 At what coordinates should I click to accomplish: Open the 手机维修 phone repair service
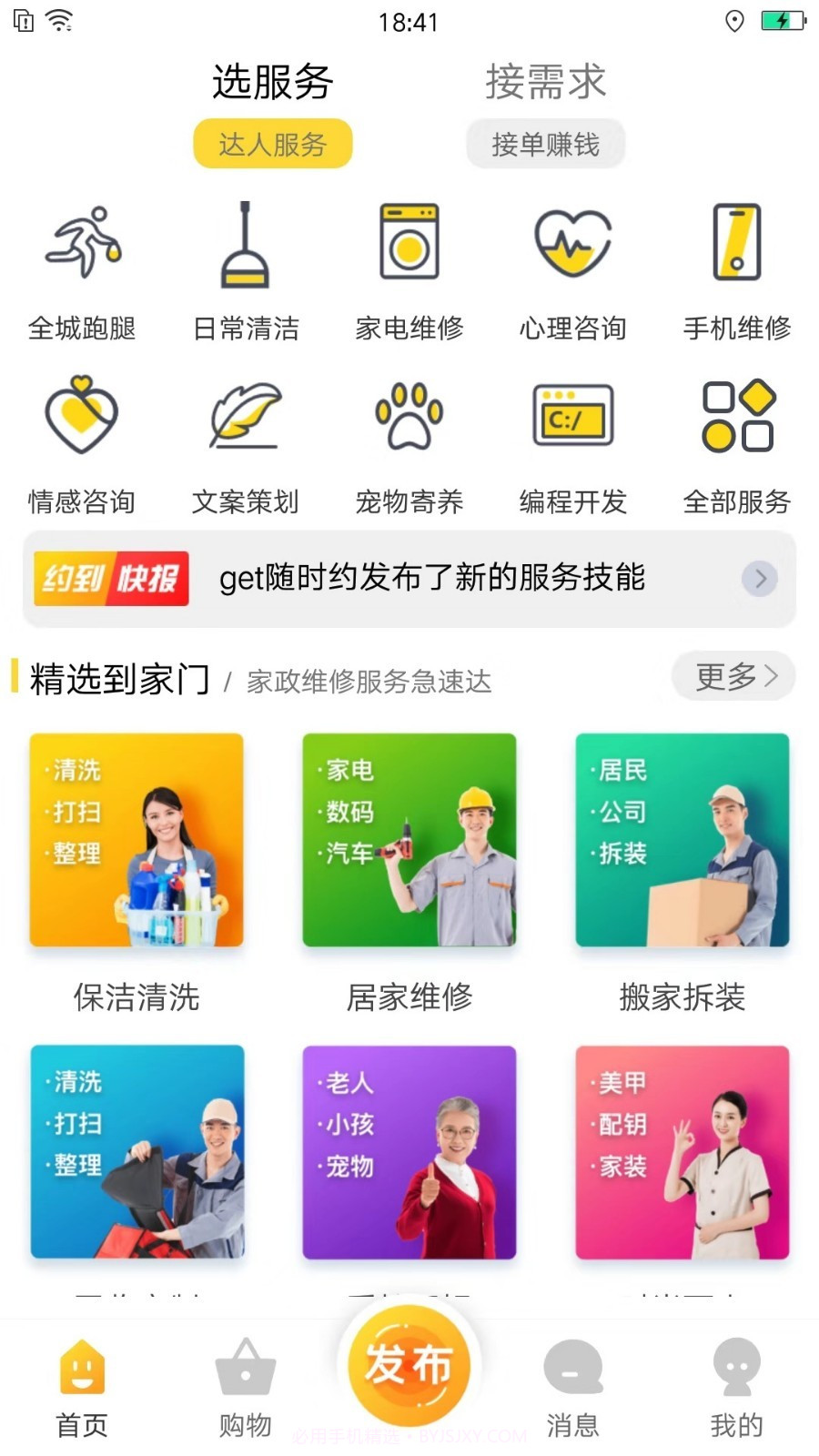point(735,268)
